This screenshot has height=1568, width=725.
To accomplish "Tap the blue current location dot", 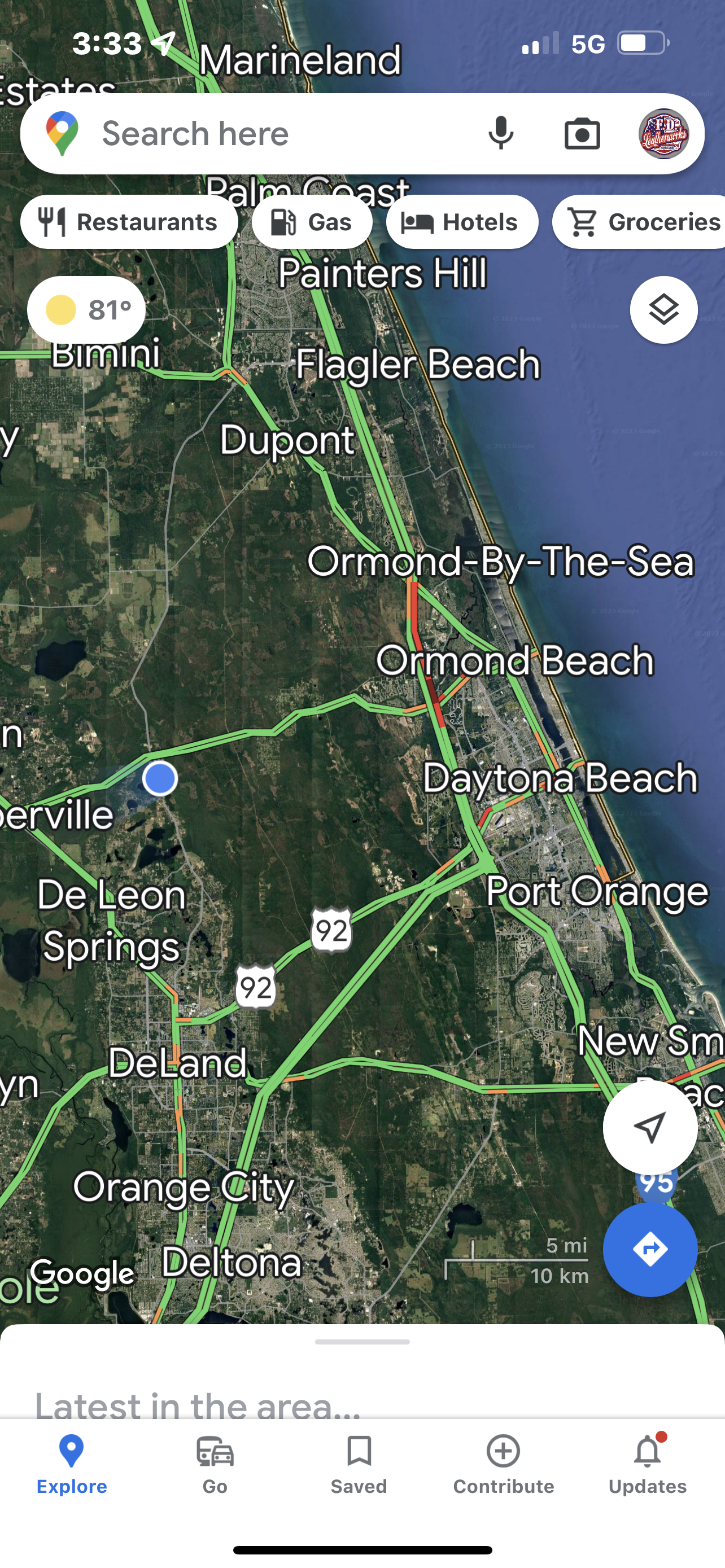I will 160,778.
